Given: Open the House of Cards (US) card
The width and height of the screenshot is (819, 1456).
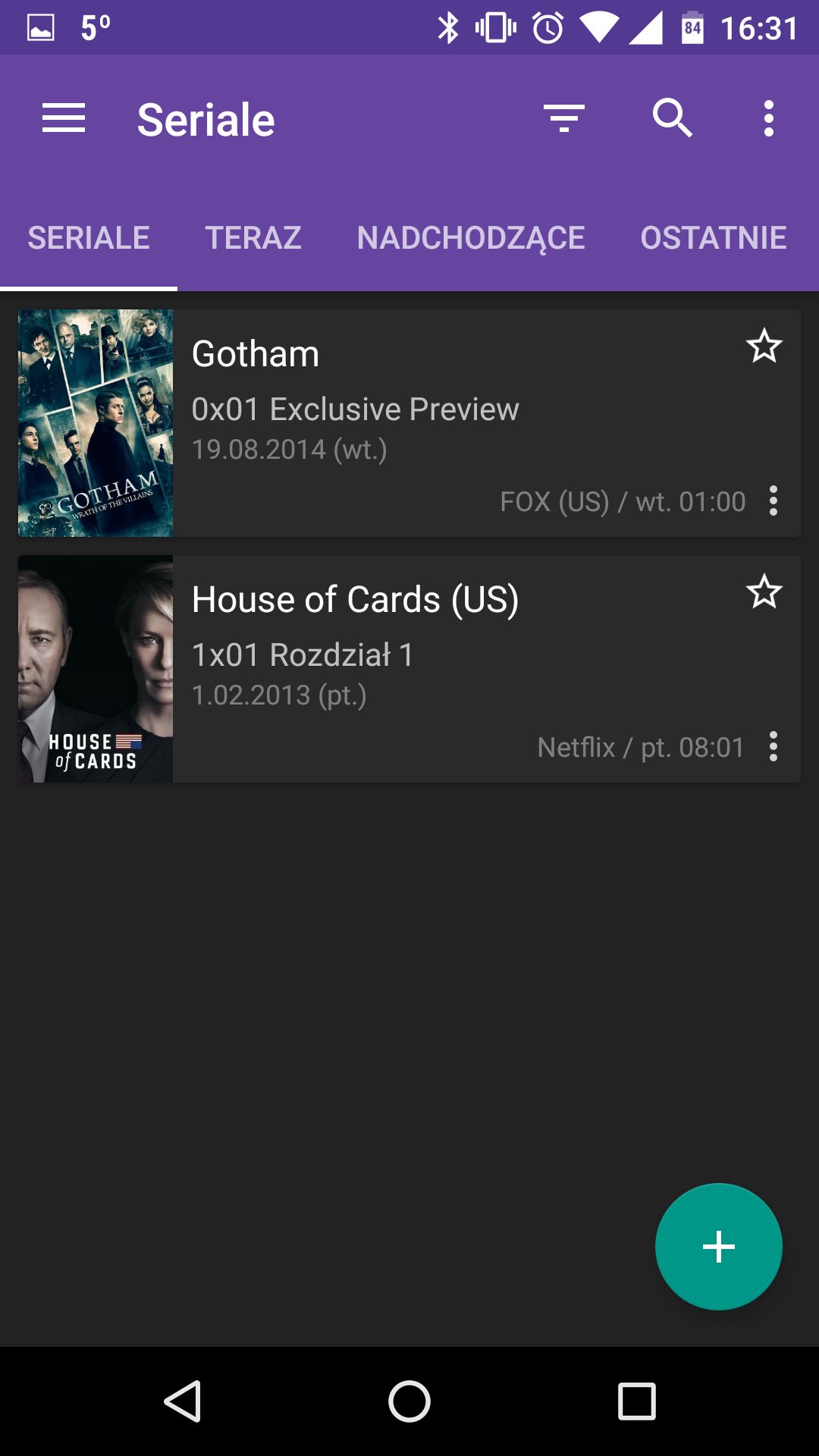Looking at the screenshot, I should tap(409, 669).
